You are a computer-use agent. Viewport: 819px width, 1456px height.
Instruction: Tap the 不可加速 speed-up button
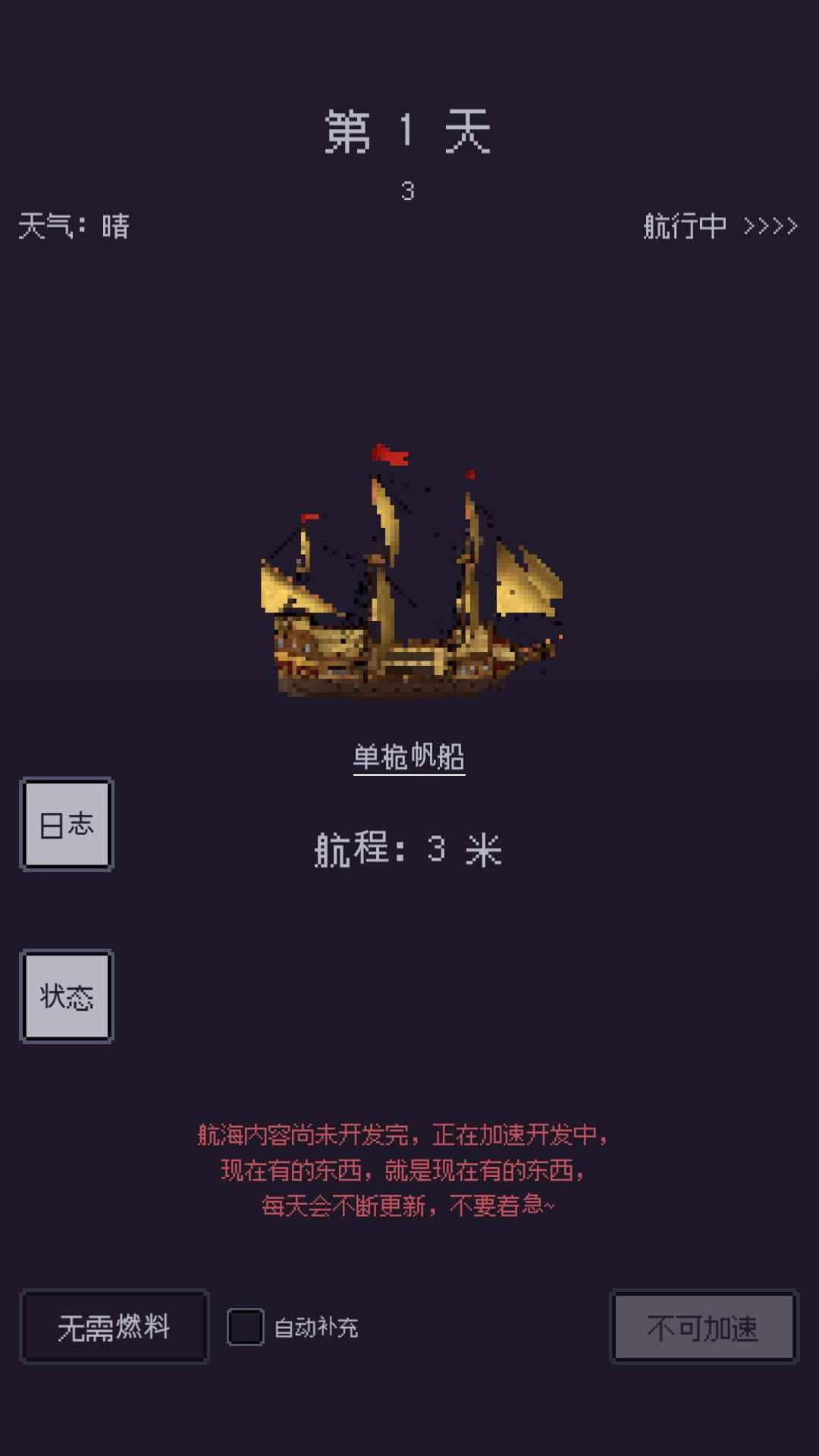(704, 1327)
